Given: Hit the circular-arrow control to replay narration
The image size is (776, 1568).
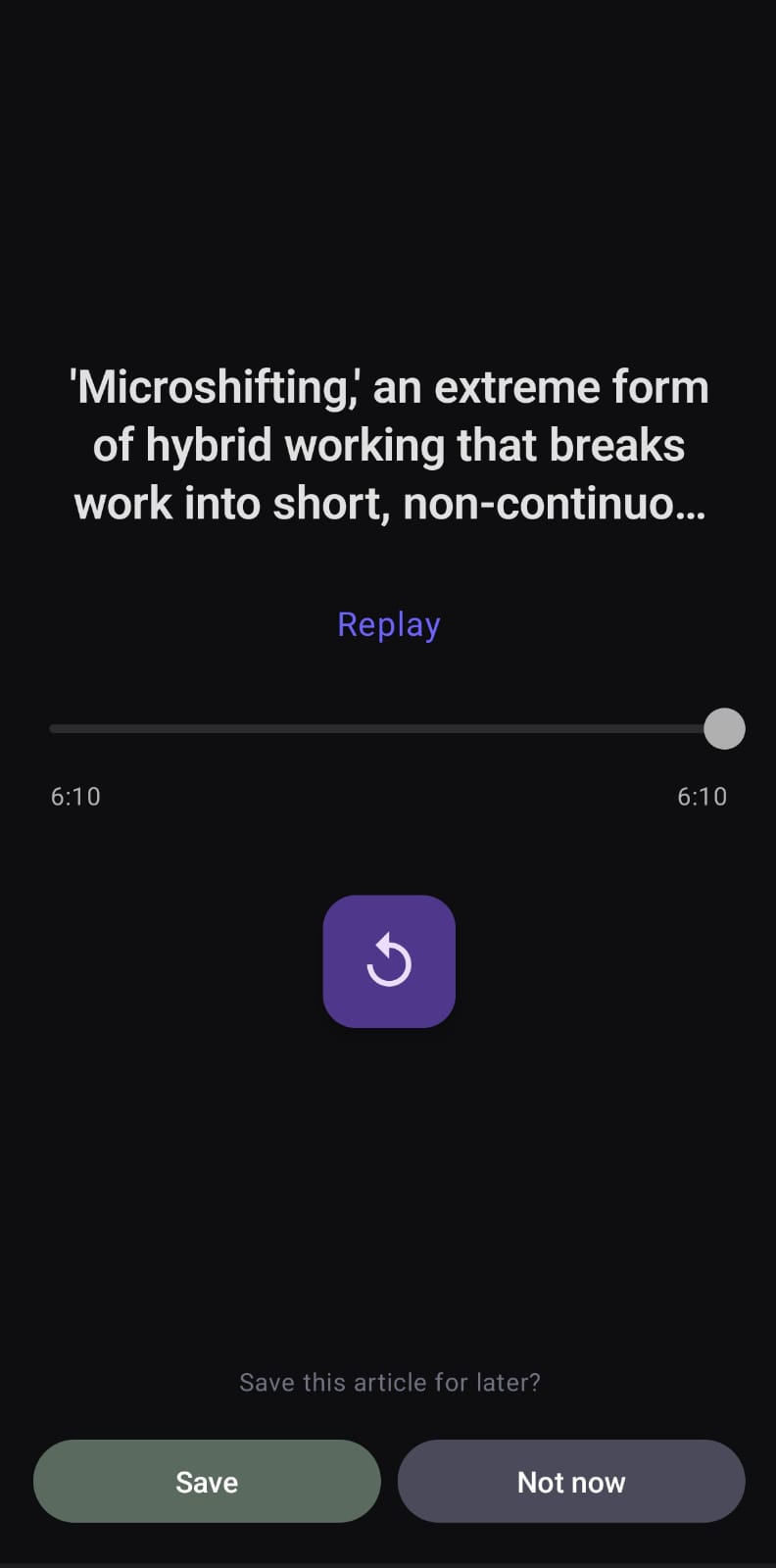Looking at the screenshot, I should coord(389,960).
